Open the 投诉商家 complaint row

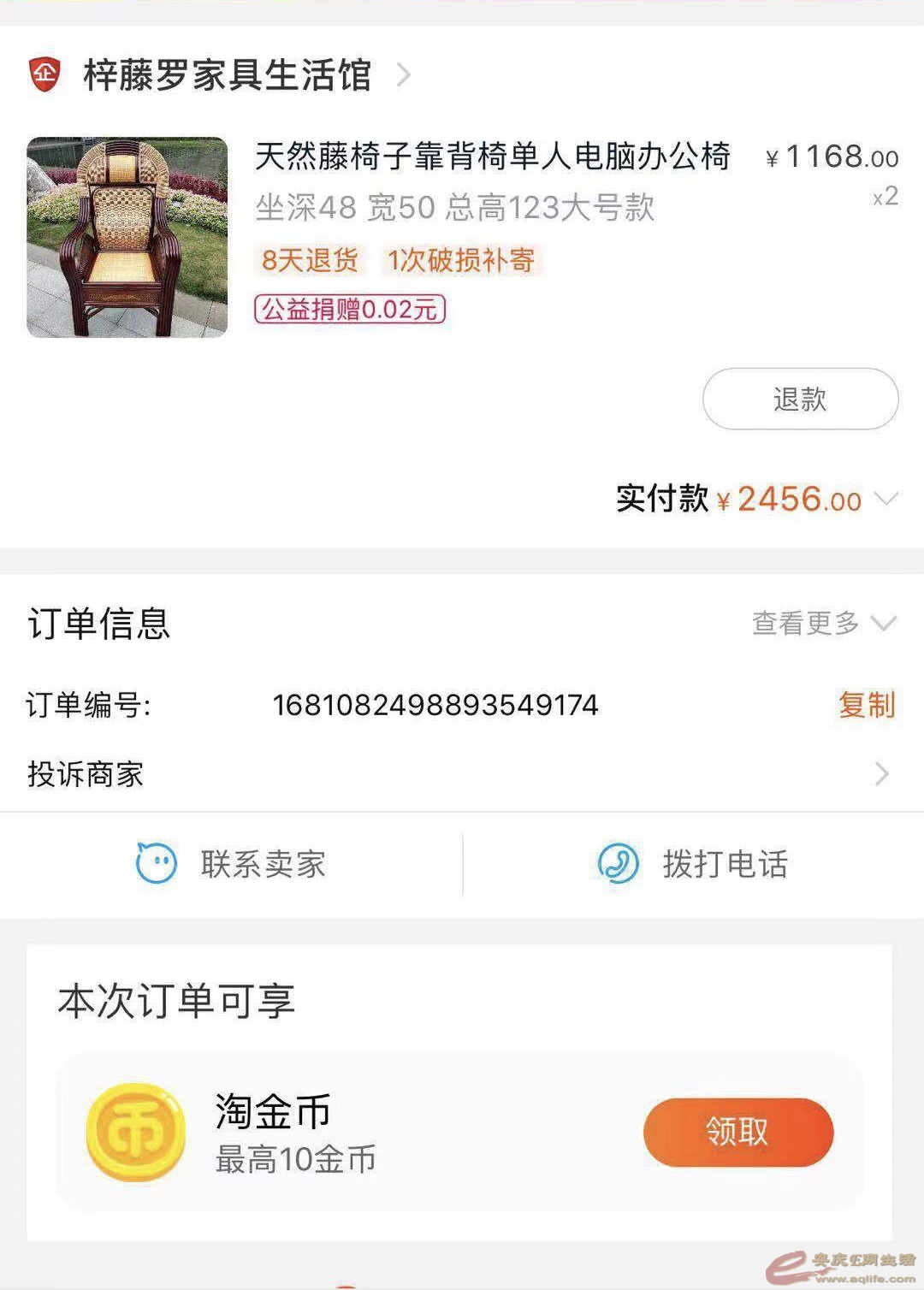(462, 774)
